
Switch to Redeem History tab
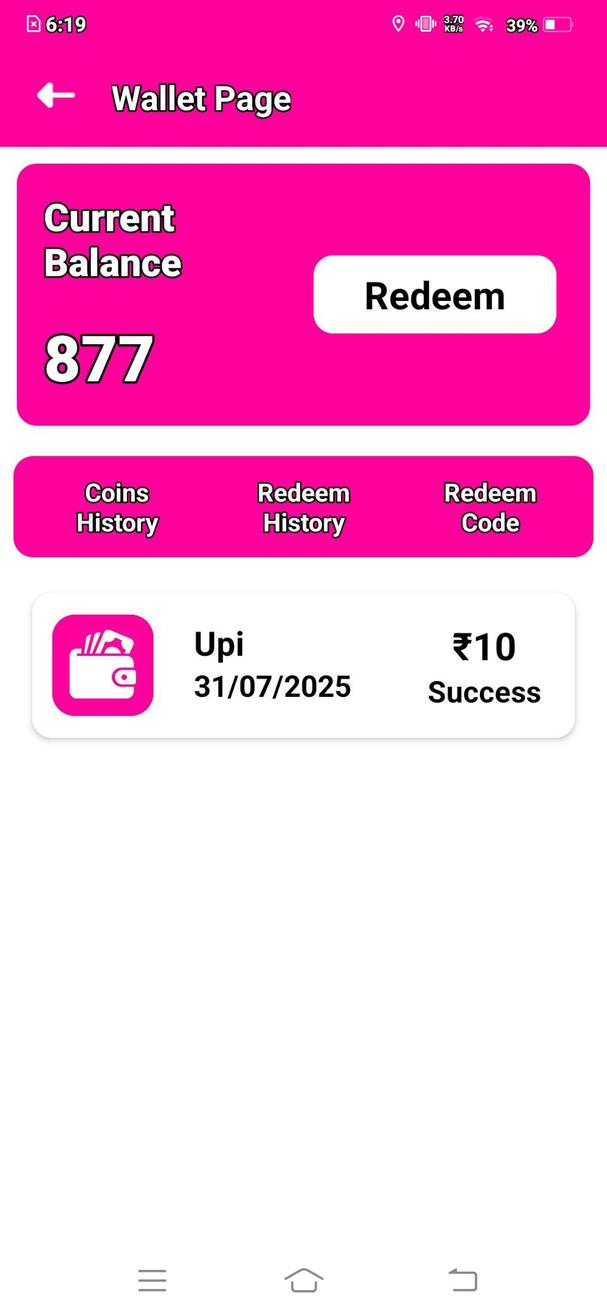(303, 508)
